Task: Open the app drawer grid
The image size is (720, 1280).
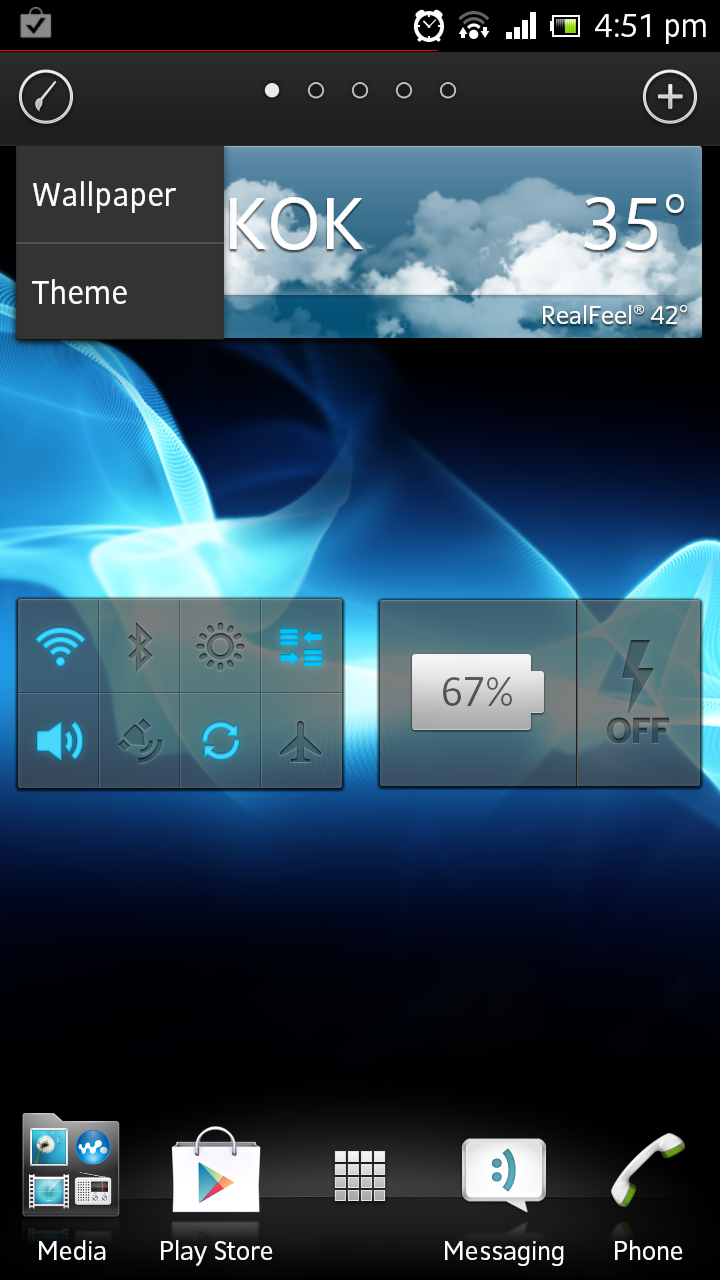Action: click(x=360, y=1175)
